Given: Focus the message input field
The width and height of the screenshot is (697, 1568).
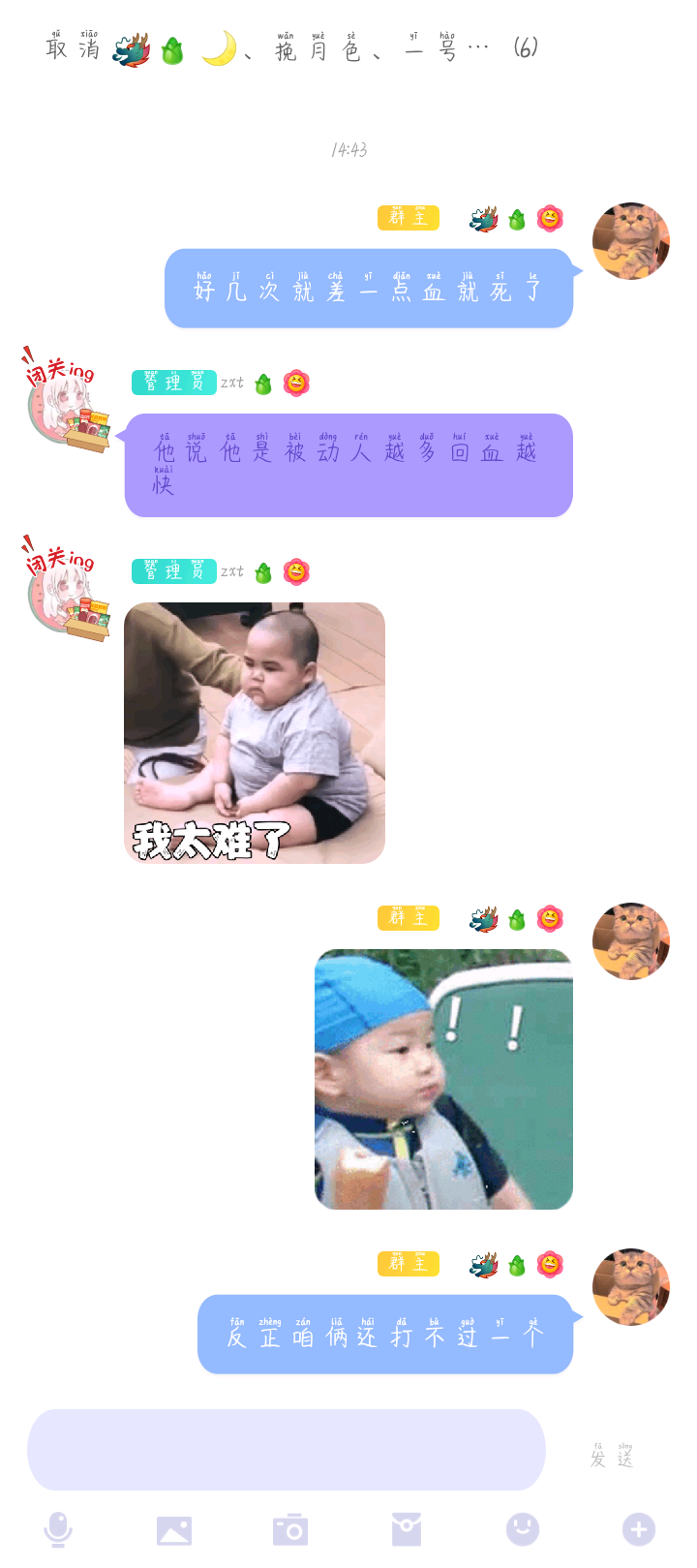Looking at the screenshot, I should (287, 1449).
